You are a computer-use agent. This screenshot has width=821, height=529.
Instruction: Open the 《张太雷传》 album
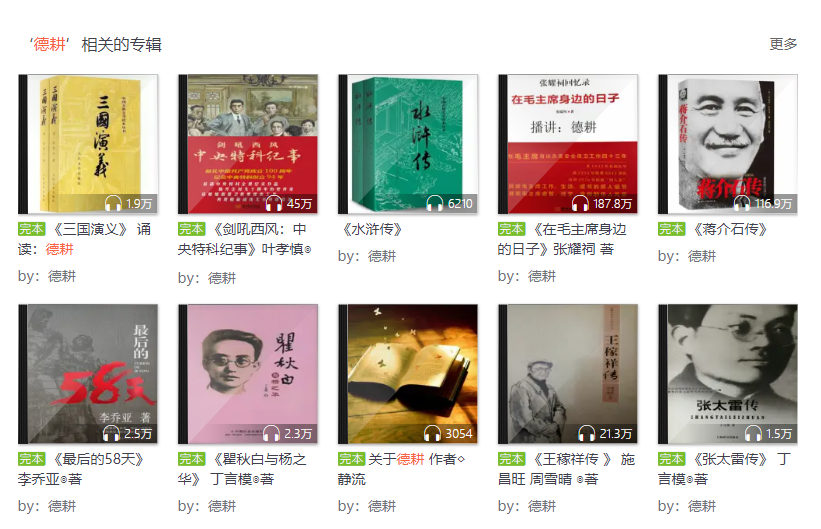click(x=728, y=374)
